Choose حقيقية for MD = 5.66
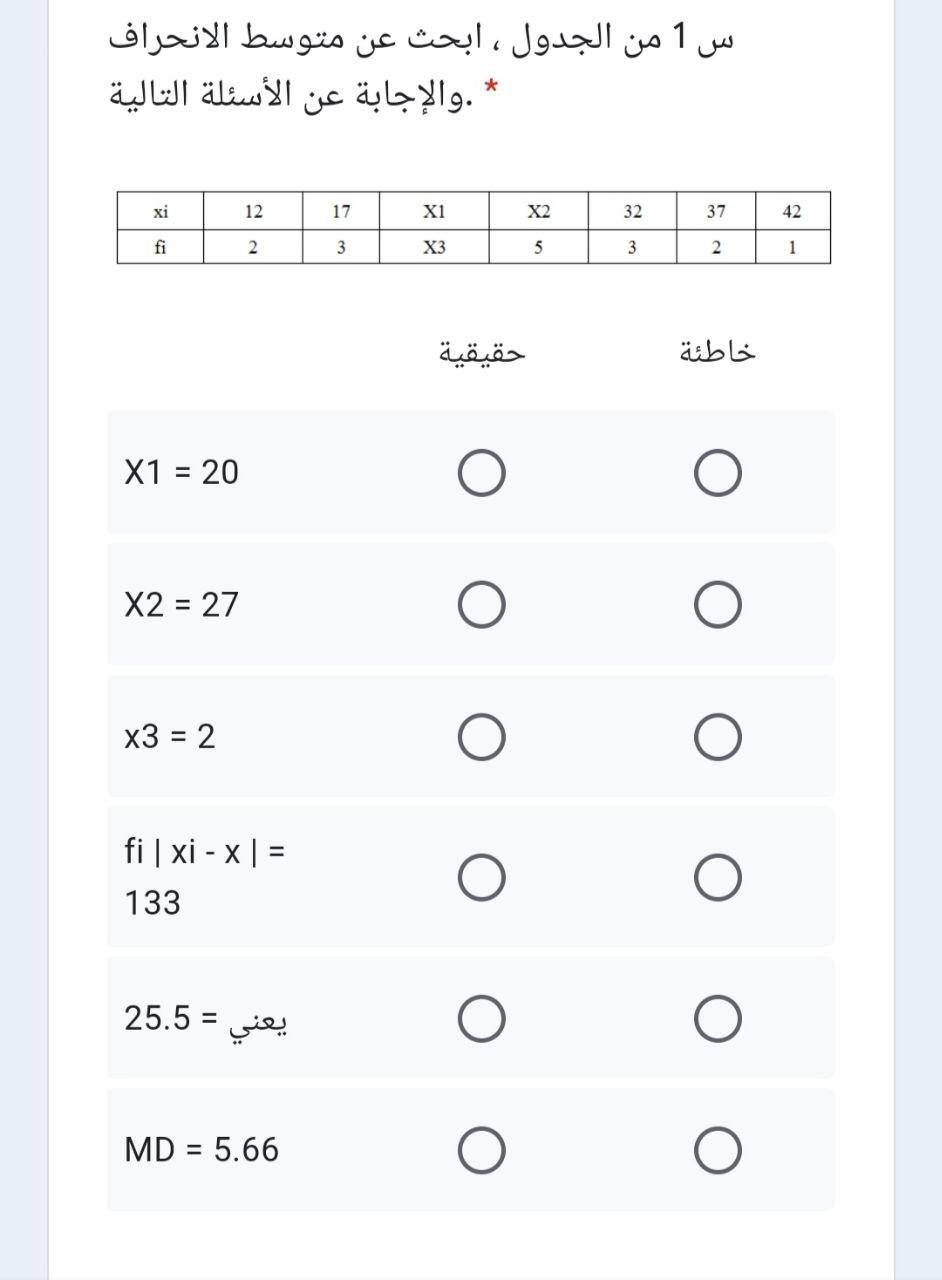Screen dimensions: 942x1280 [x=481, y=1149]
